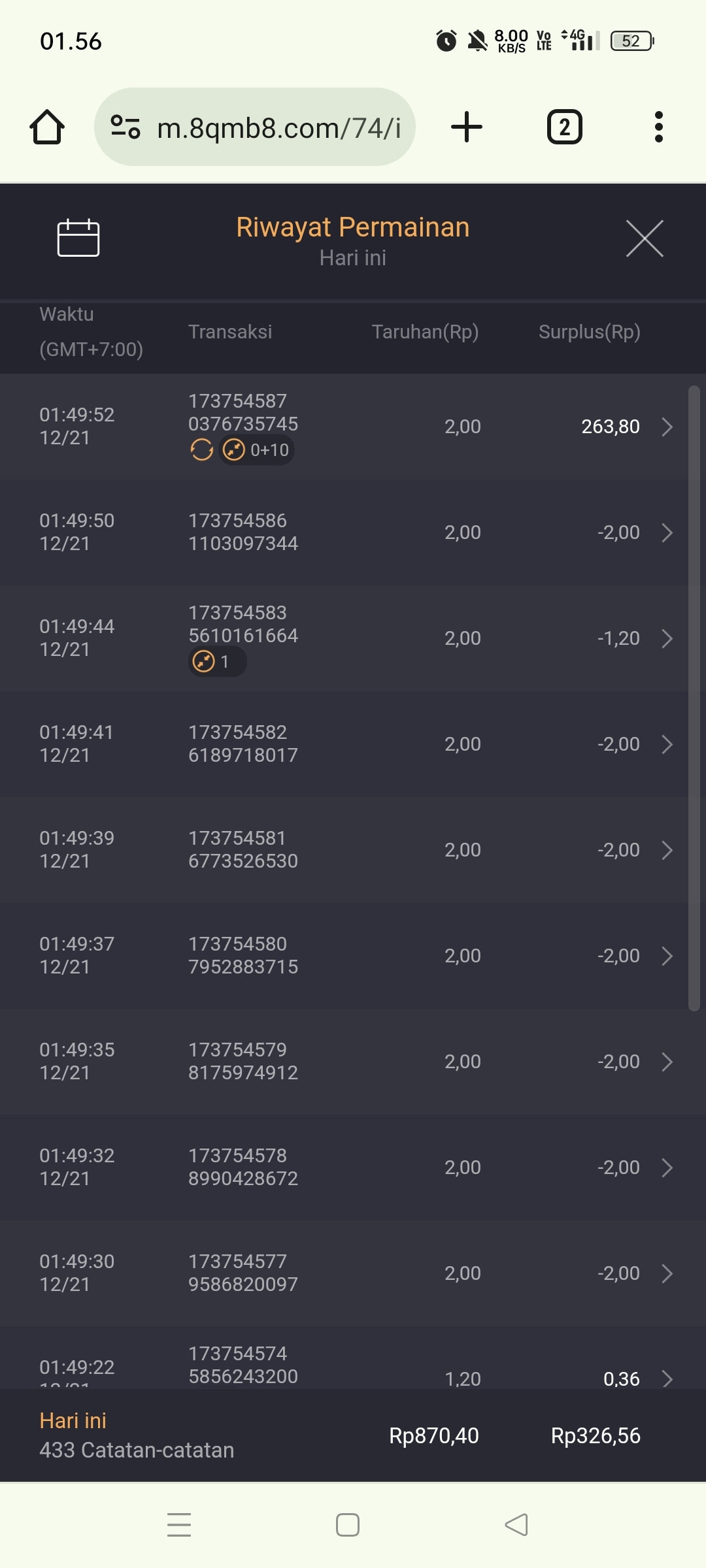Open transaction ending in 7952883715
706x1568 pixels.
click(x=667, y=956)
